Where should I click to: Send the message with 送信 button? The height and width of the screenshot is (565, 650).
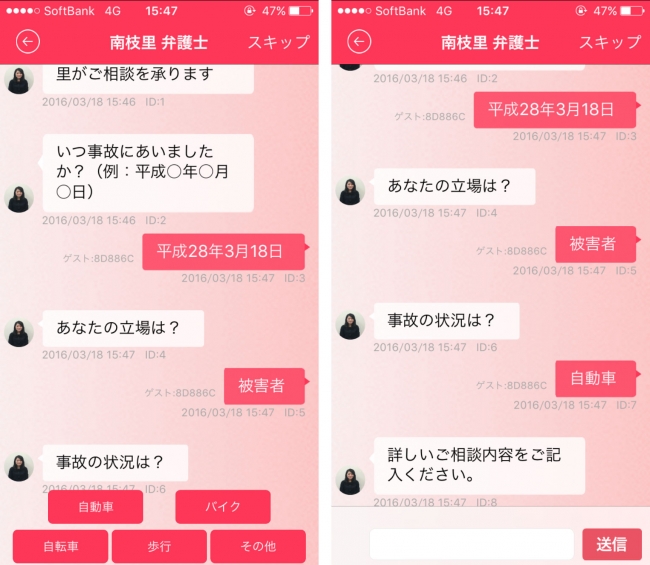(611, 544)
